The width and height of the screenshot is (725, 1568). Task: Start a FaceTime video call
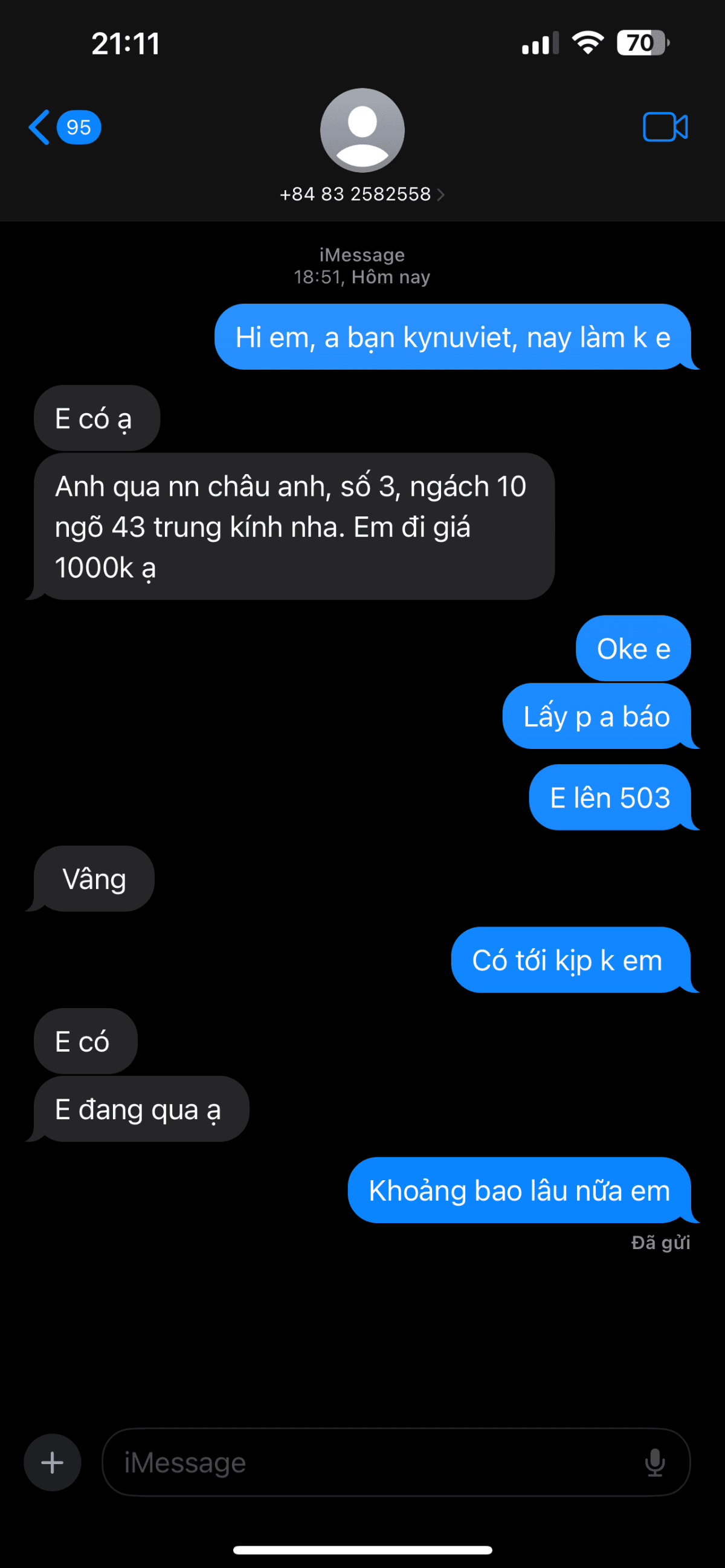click(665, 127)
